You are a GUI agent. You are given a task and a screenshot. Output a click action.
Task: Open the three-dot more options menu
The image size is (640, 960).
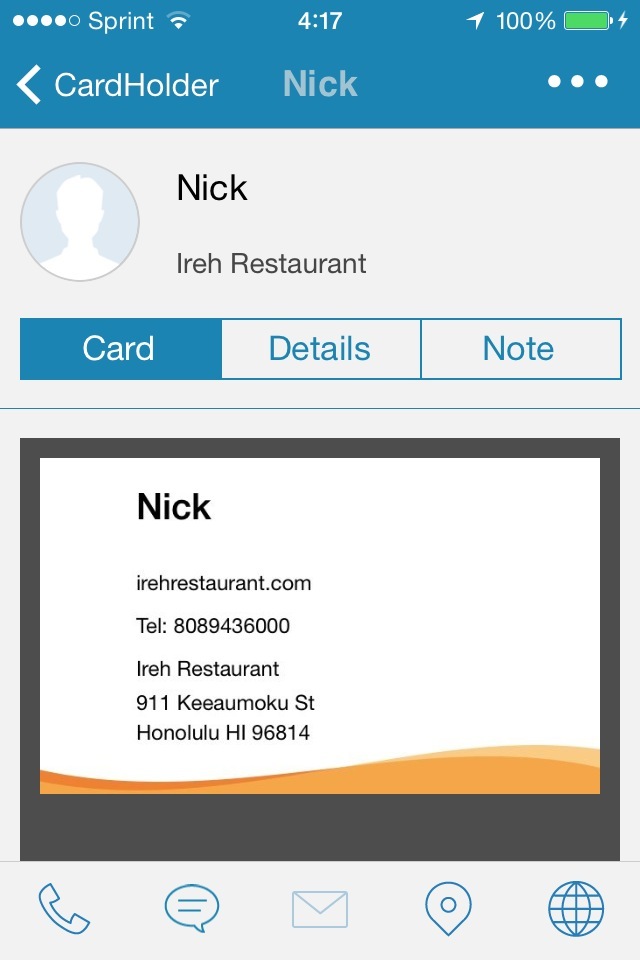pos(578,82)
